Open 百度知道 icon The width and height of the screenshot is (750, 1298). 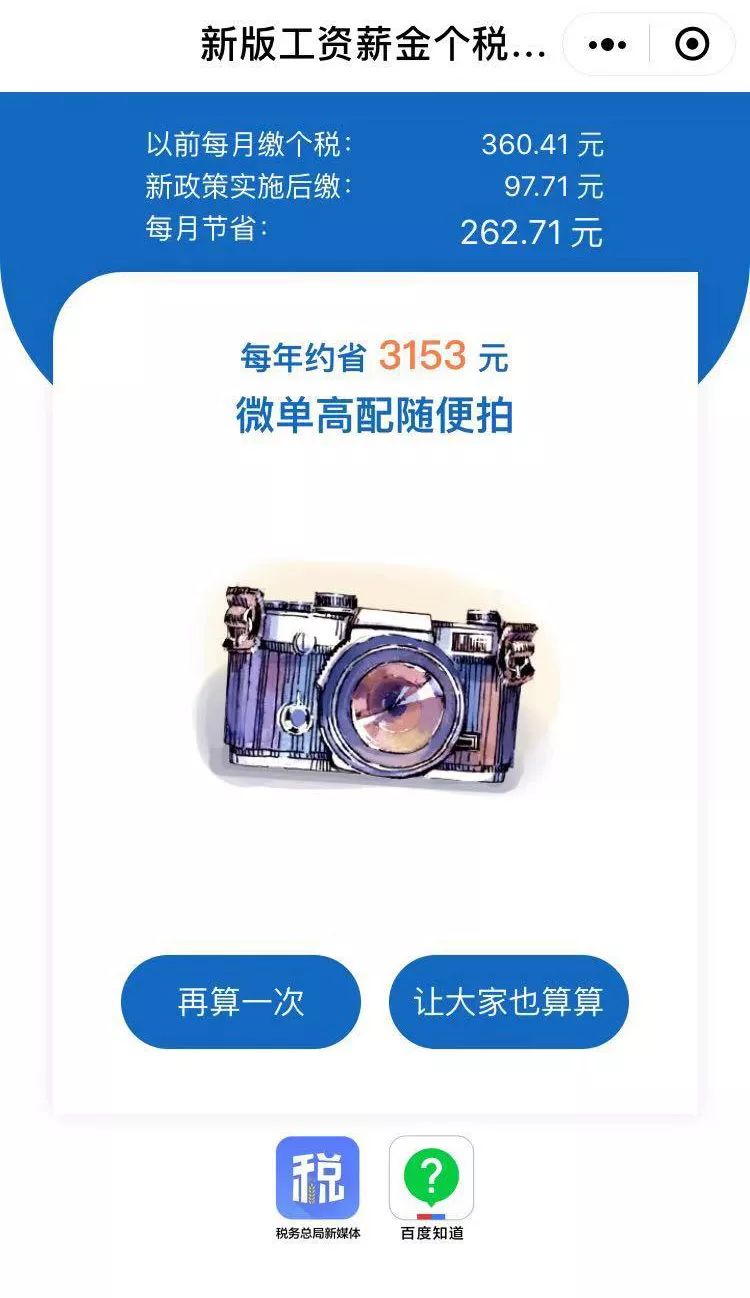tap(431, 1179)
